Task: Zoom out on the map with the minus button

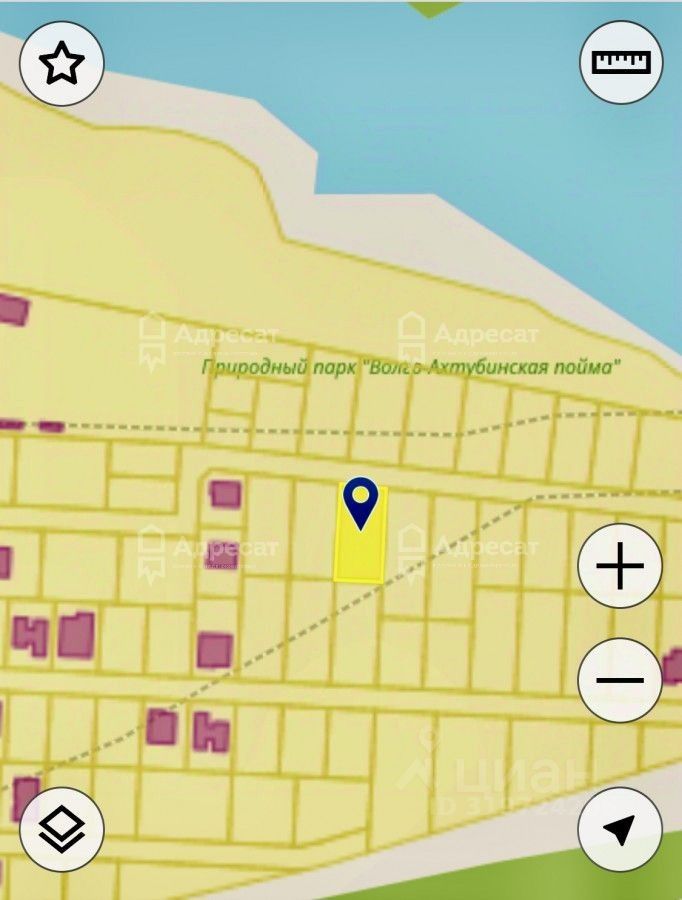Action: click(x=620, y=681)
